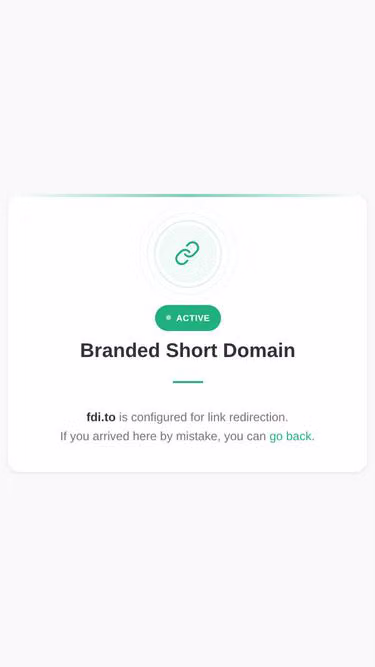Follow the "go back" link
This screenshot has width=375, height=667.
click(290, 436)
